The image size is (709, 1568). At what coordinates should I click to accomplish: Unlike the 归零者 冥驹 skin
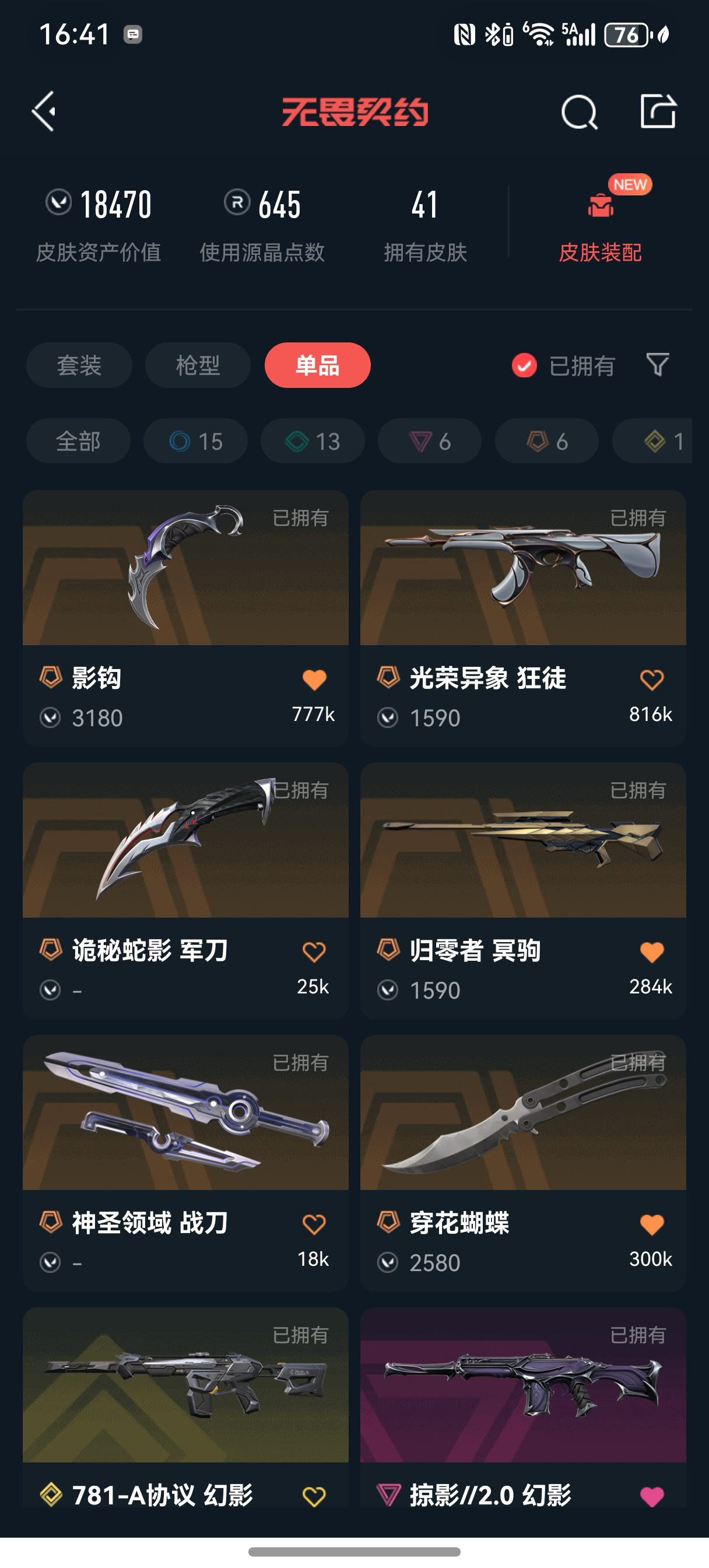click(651, 952)
